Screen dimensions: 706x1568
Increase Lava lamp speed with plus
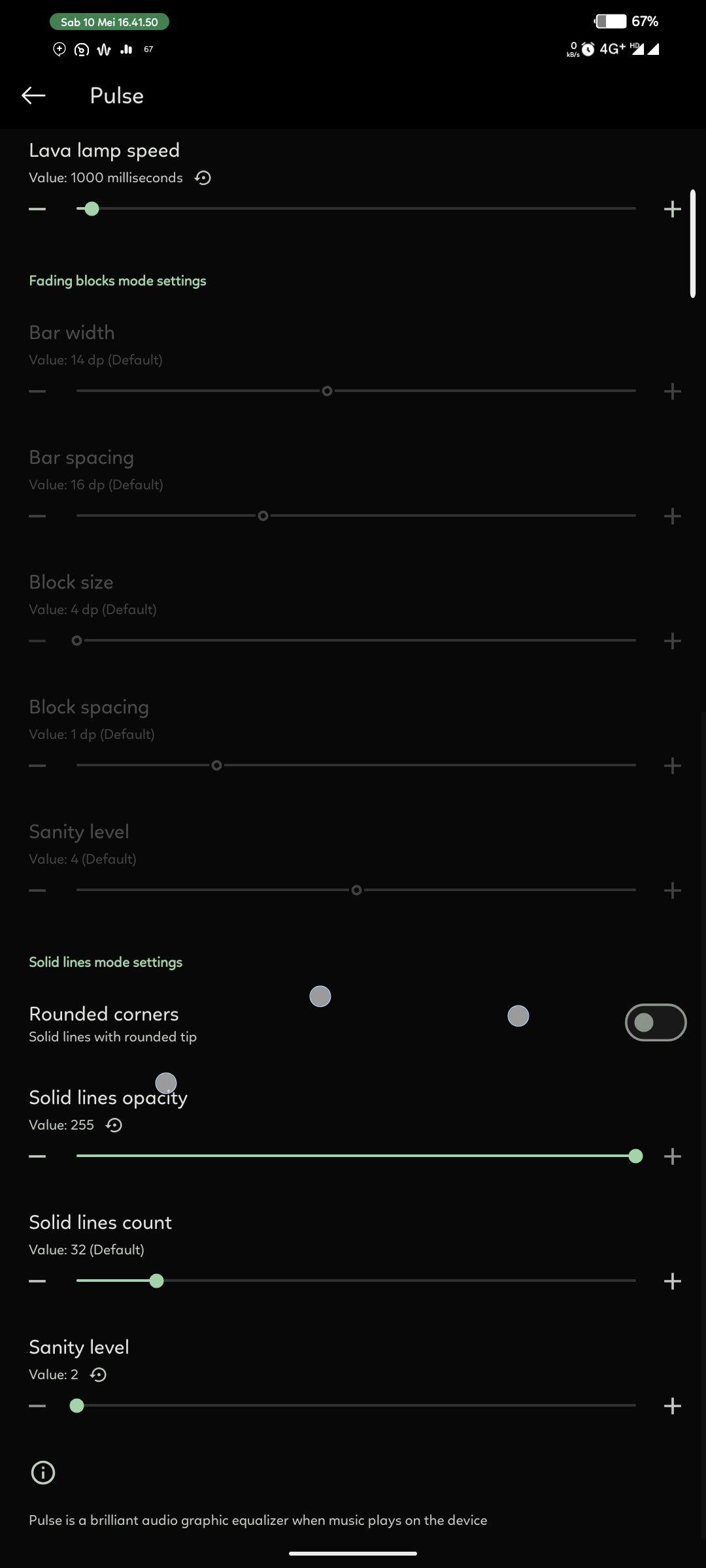[673, 209]
